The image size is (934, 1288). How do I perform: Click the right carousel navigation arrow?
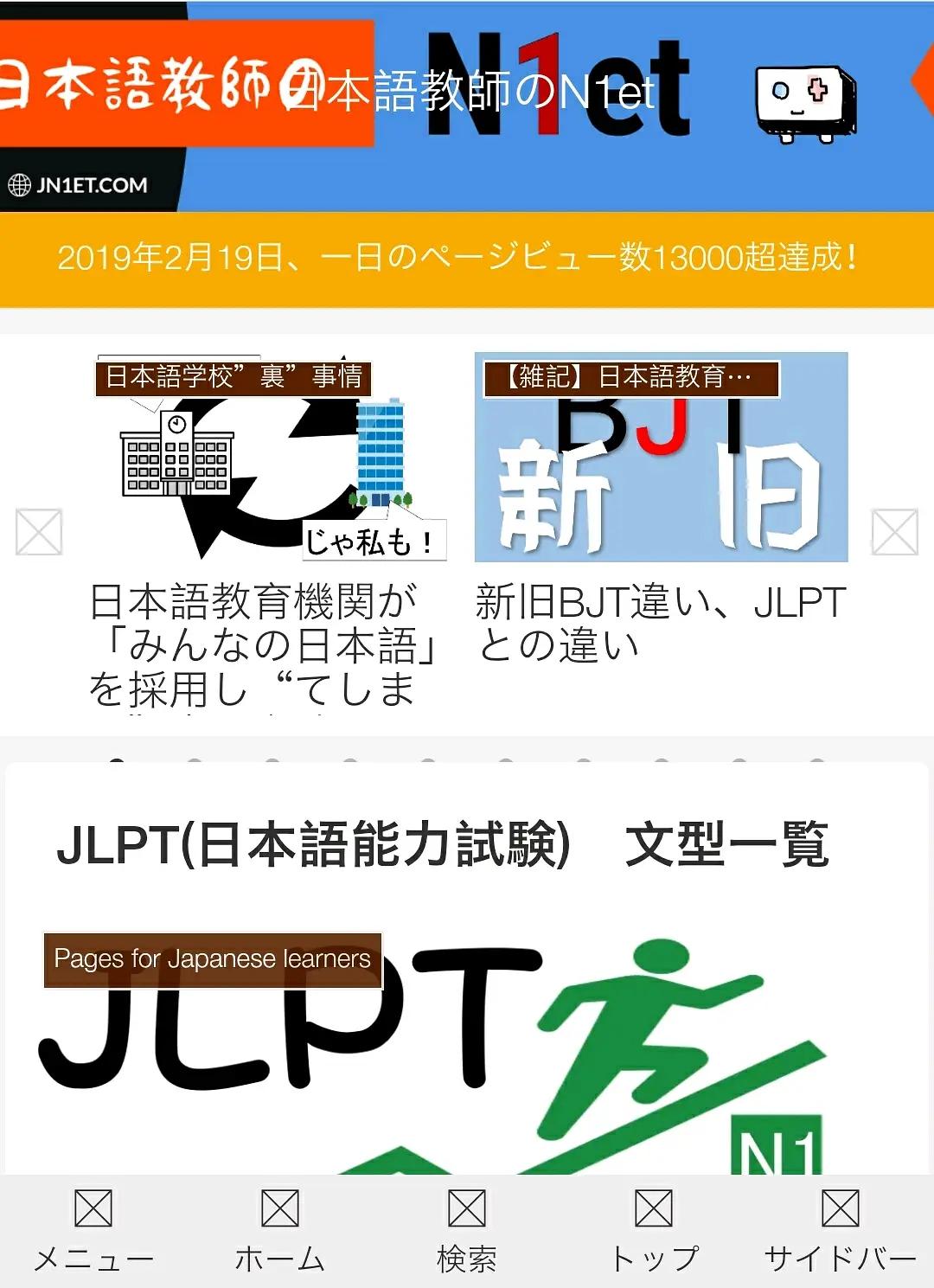point(895,532)
